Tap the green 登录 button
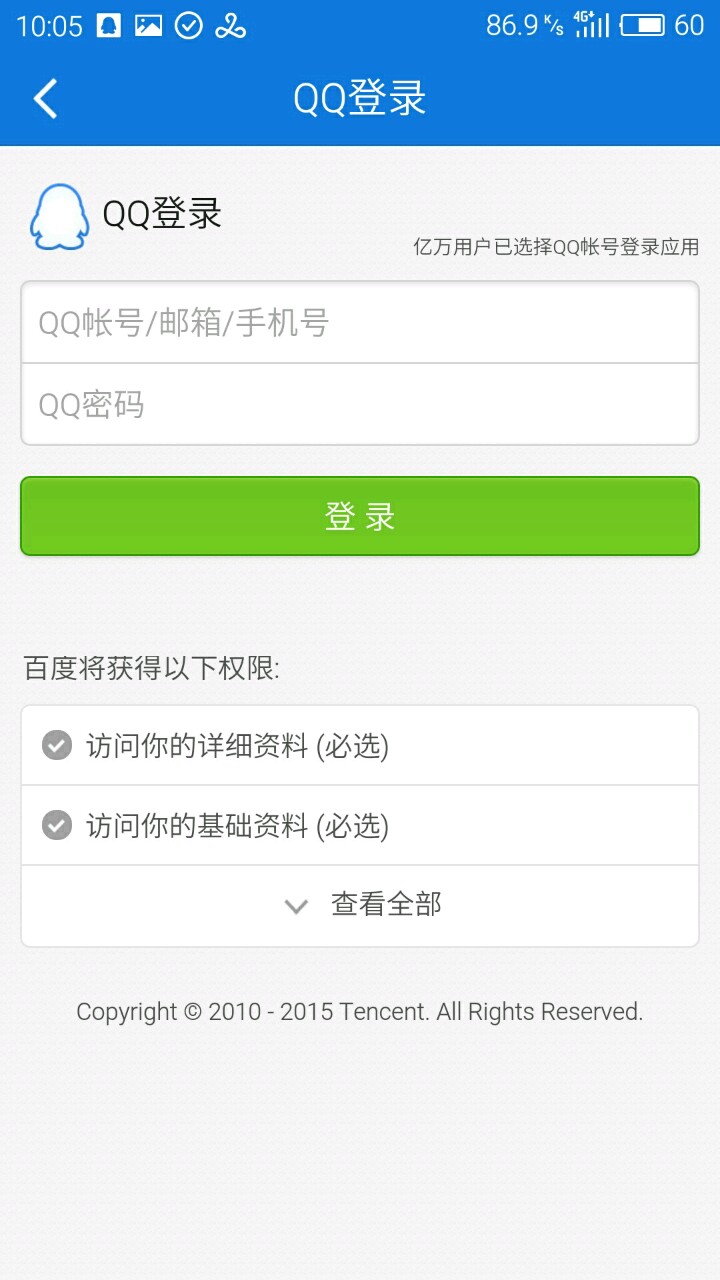The height and width of the screenshot is (1280, 720). coord(360,516)
